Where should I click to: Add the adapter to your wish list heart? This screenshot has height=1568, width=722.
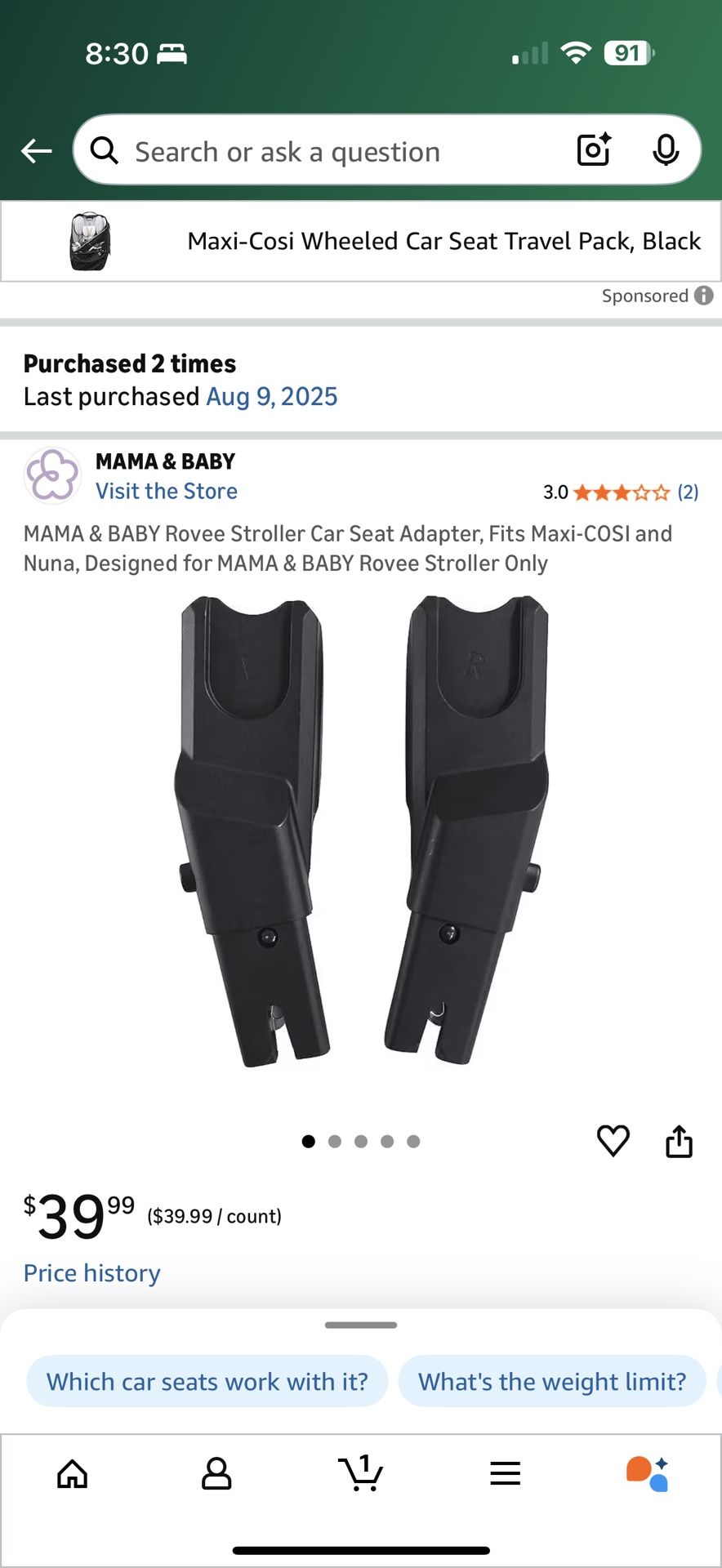tap(613, 1141)
